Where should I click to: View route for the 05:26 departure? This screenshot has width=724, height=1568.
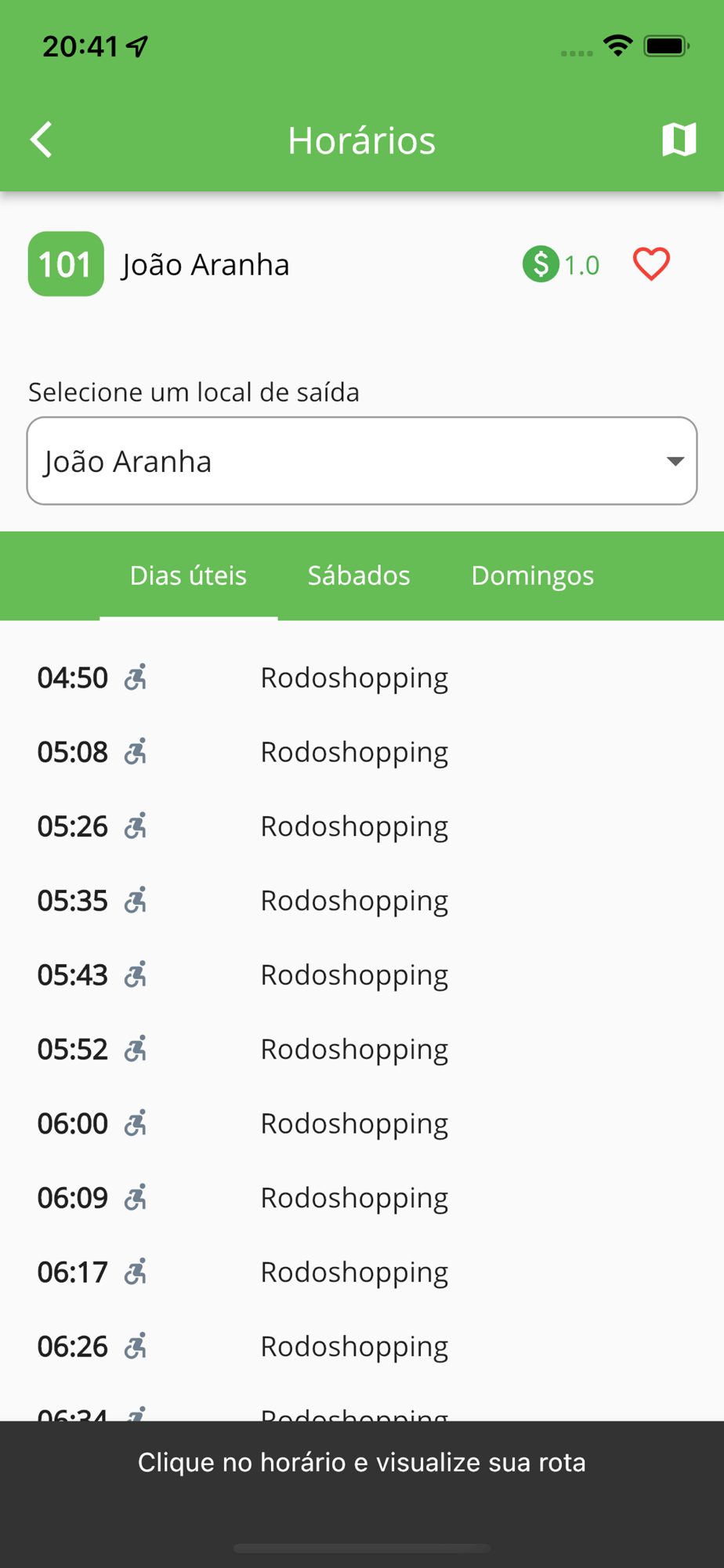click(362, 826)
